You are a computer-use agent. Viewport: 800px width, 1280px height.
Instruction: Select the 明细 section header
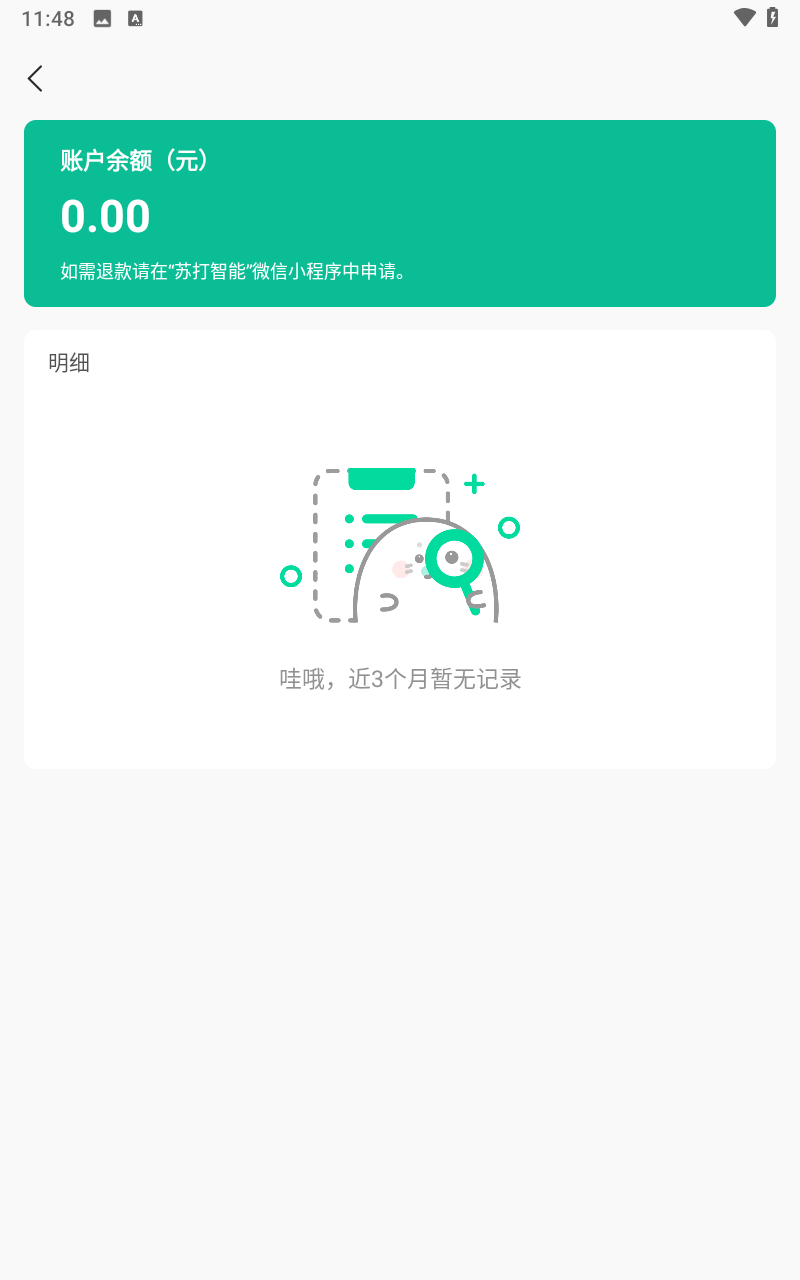click(69, 363)
